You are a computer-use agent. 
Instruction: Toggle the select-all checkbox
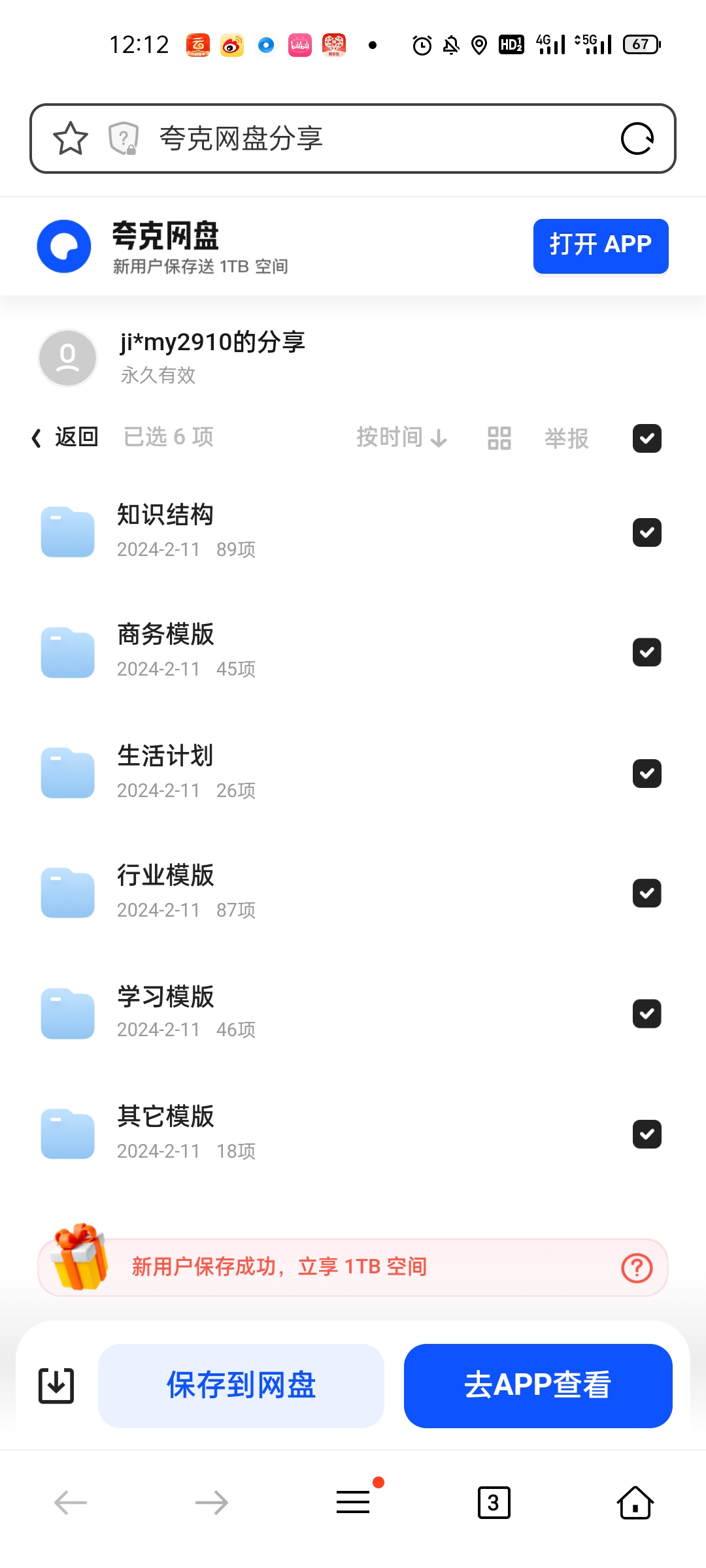647,438
